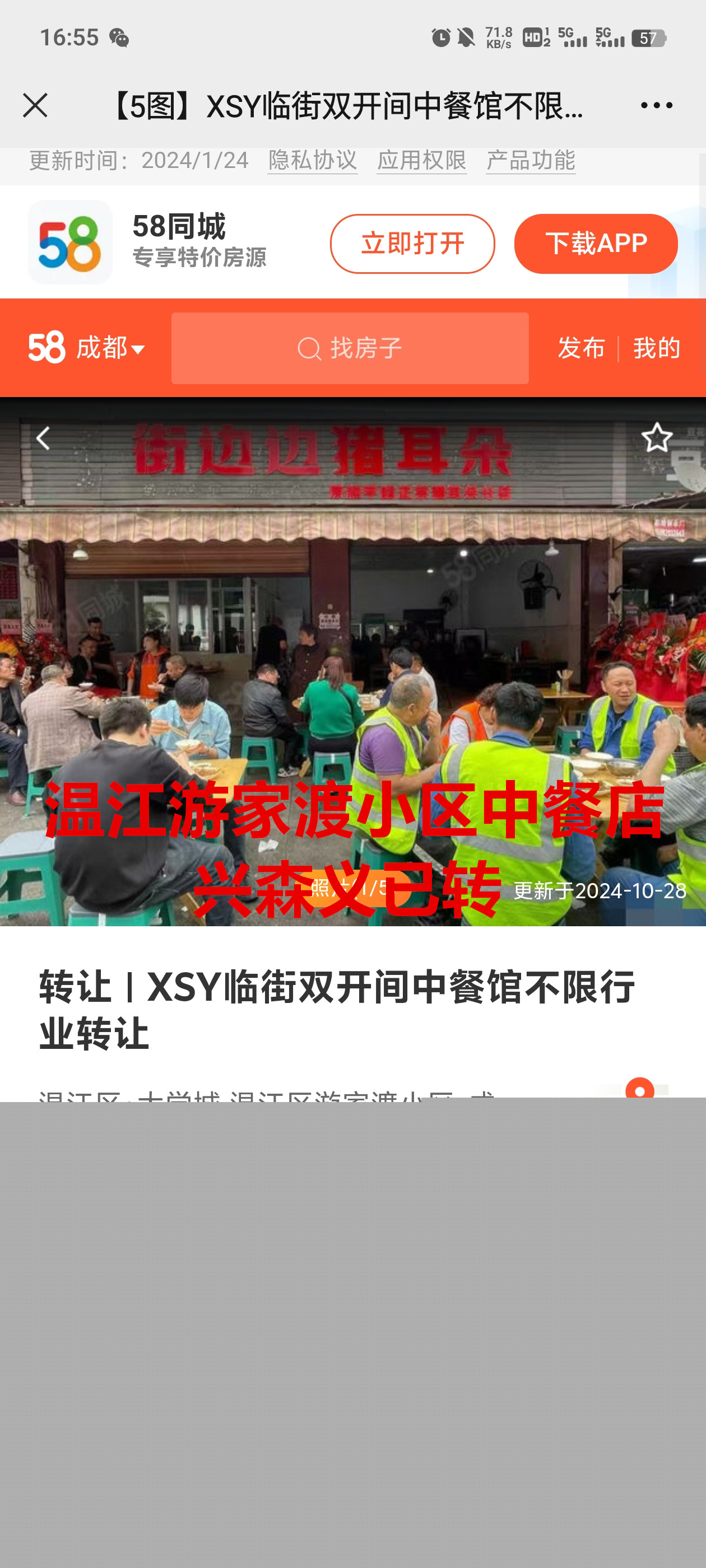Open the three-dot overflow menu
Image resolution: width=706 pixels, height=1568 pixels.
click(656, 106)
